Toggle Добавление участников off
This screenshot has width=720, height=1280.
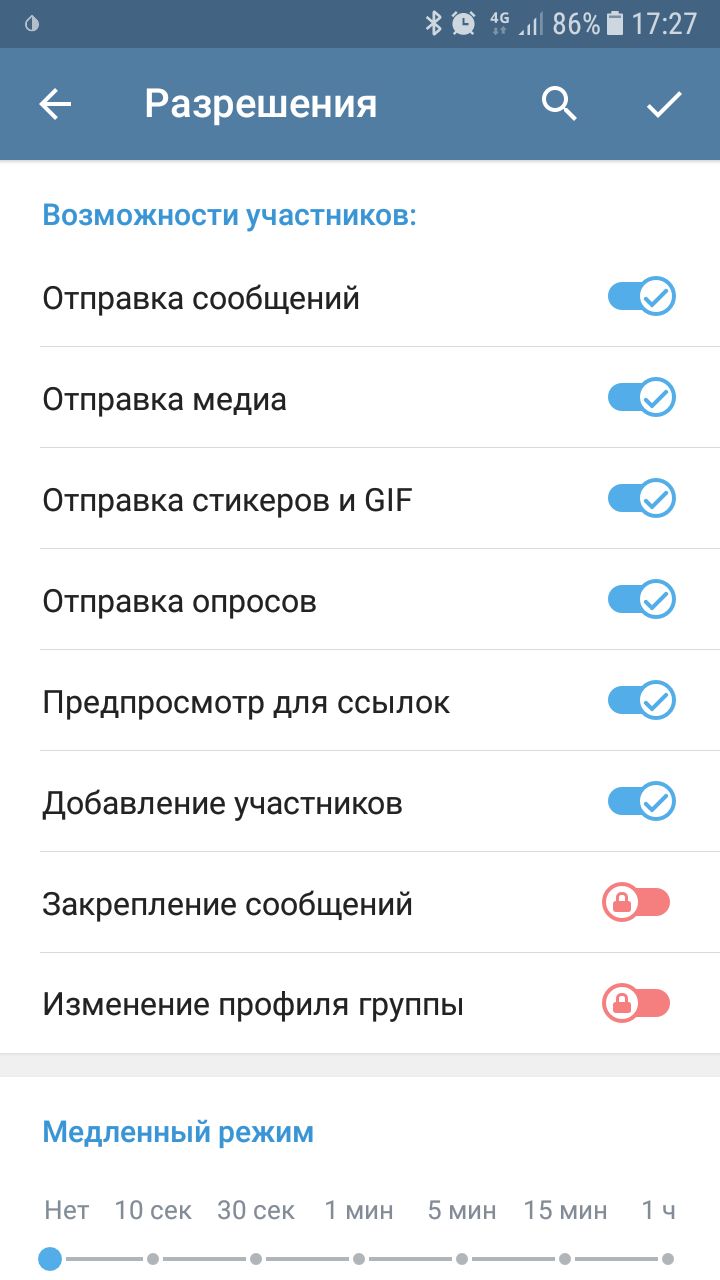[x=642, y=802]
